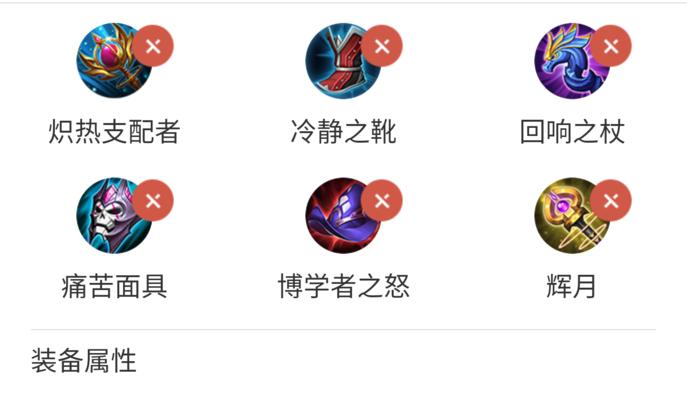Delete 博学者之怒 from the equipment set
The image size is (687, 400).
(x=382, y=200)
